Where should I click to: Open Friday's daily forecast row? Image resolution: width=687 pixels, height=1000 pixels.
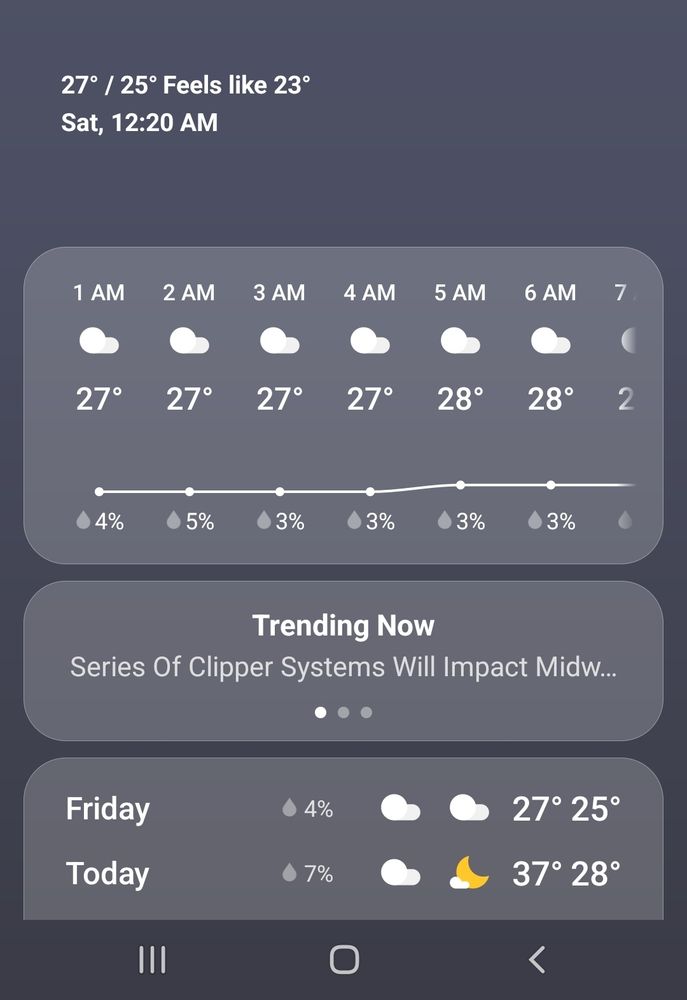pyautogui.click(x=343, y=808)
